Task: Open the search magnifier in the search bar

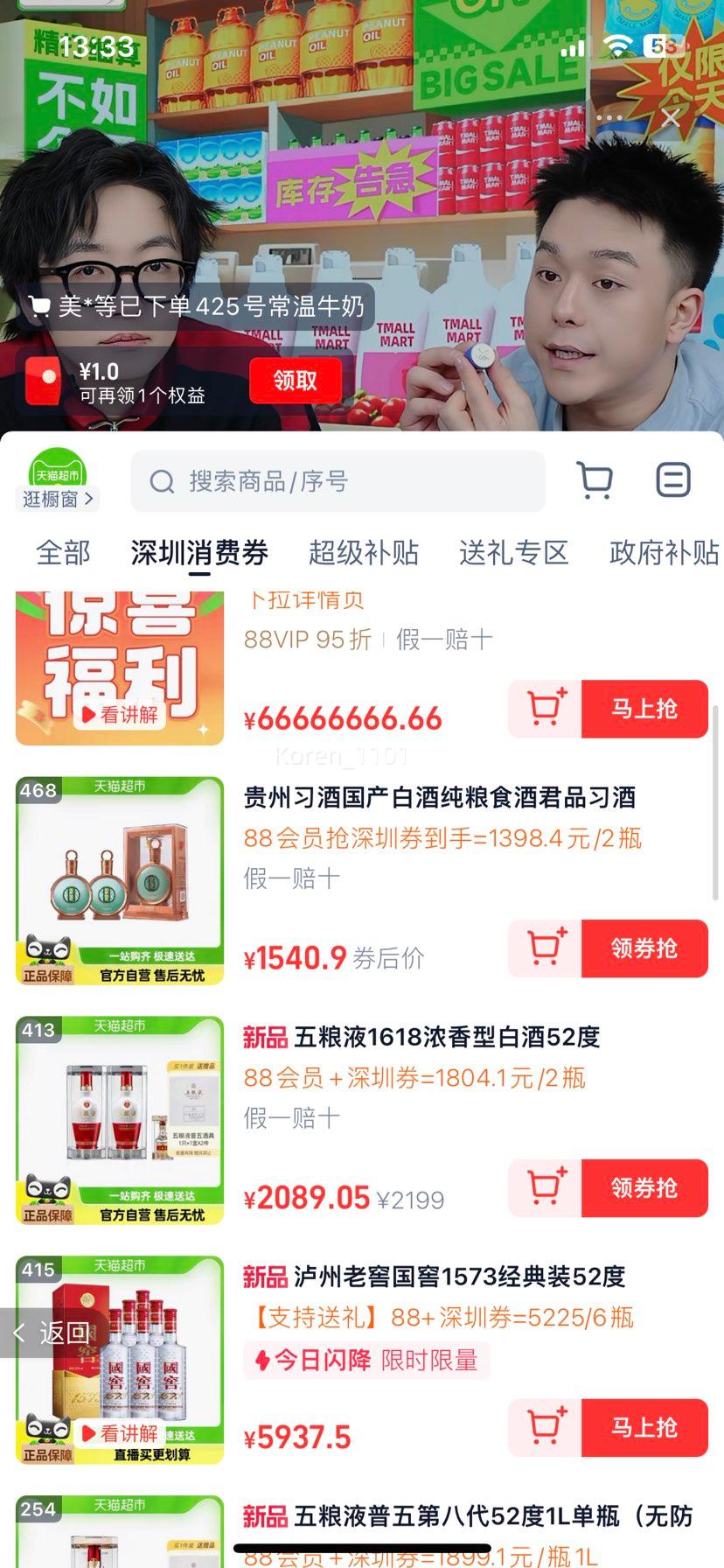Action: [161, 480]
